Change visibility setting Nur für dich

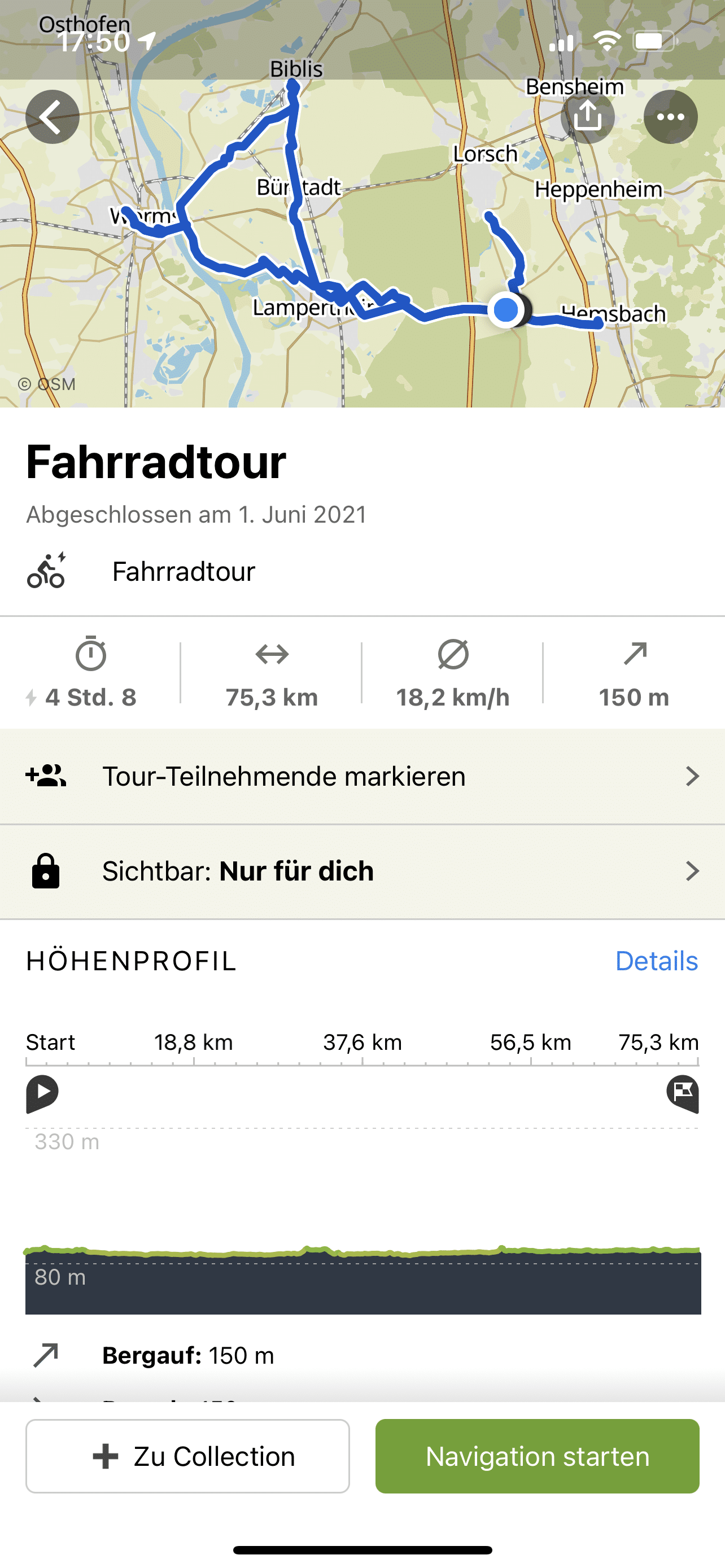point(363,871)
